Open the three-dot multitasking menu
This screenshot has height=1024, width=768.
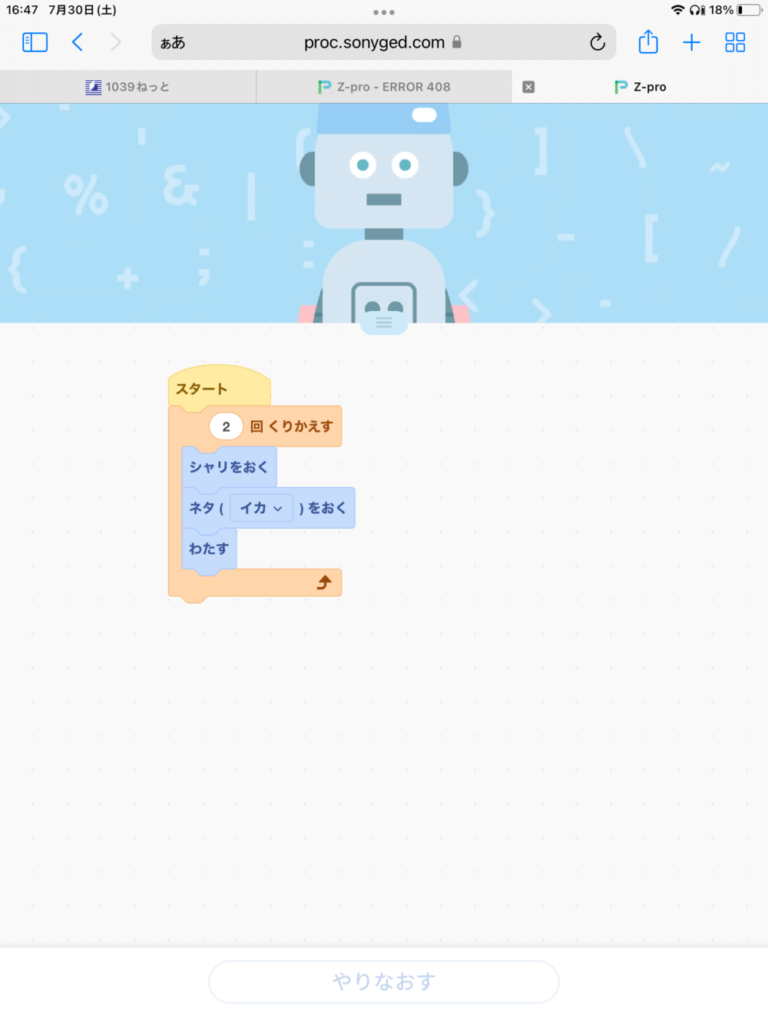tap(384, 12)
